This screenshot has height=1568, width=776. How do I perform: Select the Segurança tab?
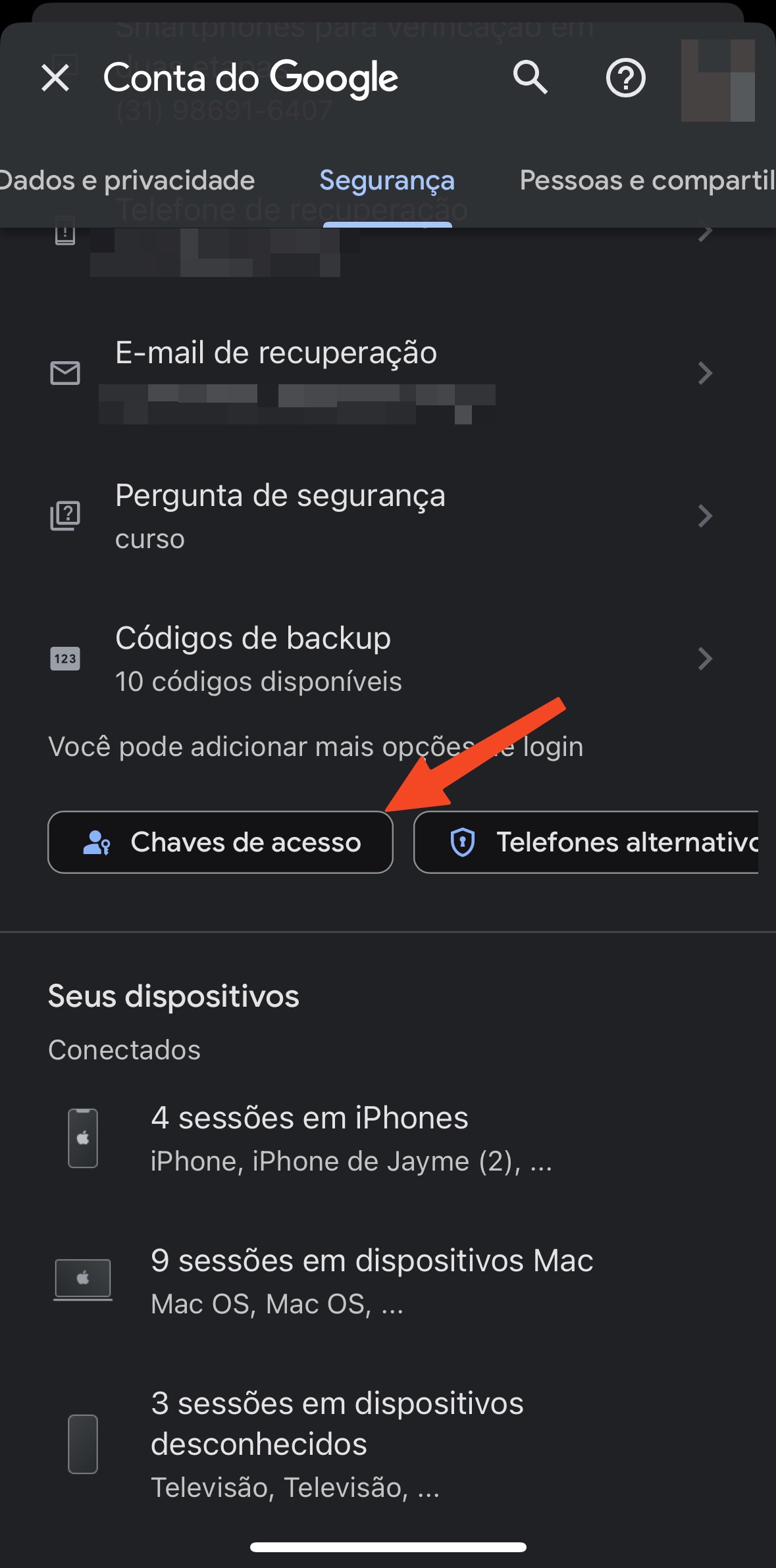point(387,180)
